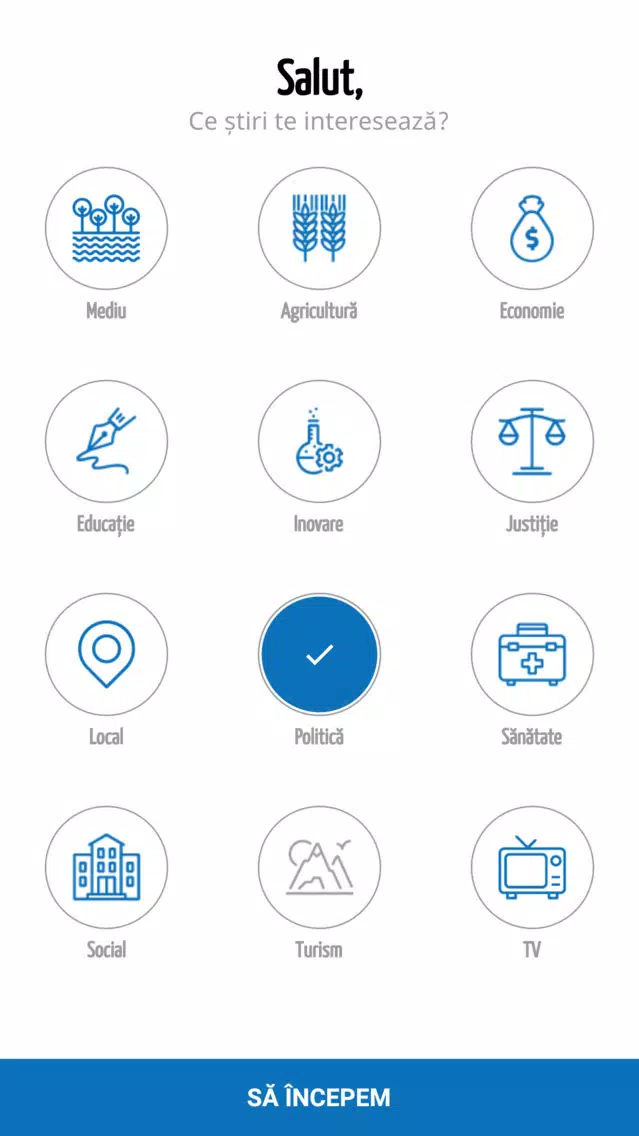Choose the Justiție scales category
The width and height of the screenshot is (639, 1136).
click(532, 441)
